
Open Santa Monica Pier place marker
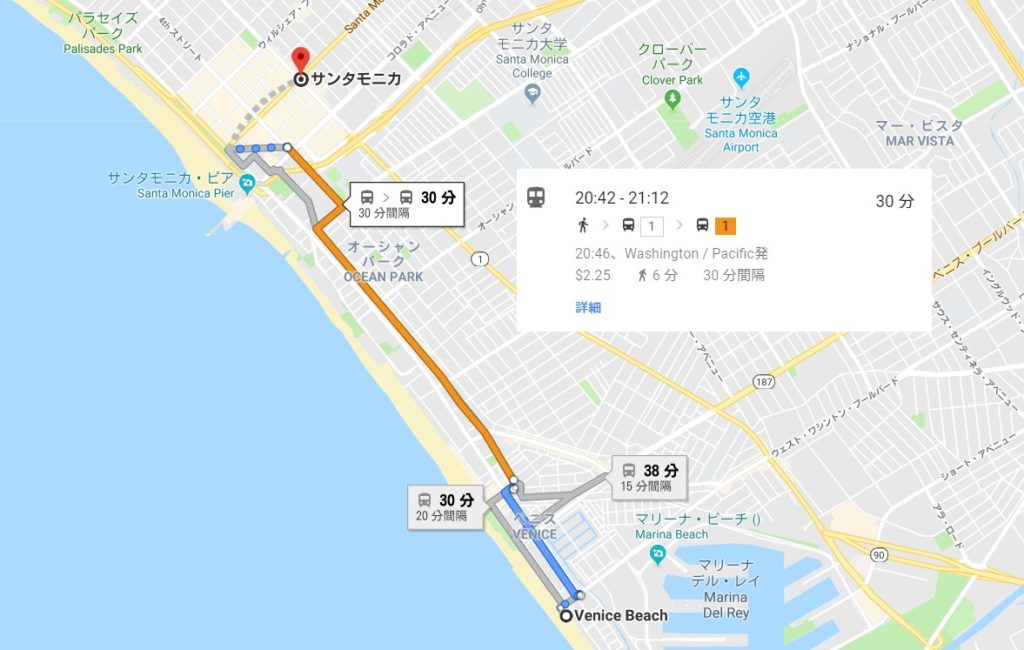point(247,183)
